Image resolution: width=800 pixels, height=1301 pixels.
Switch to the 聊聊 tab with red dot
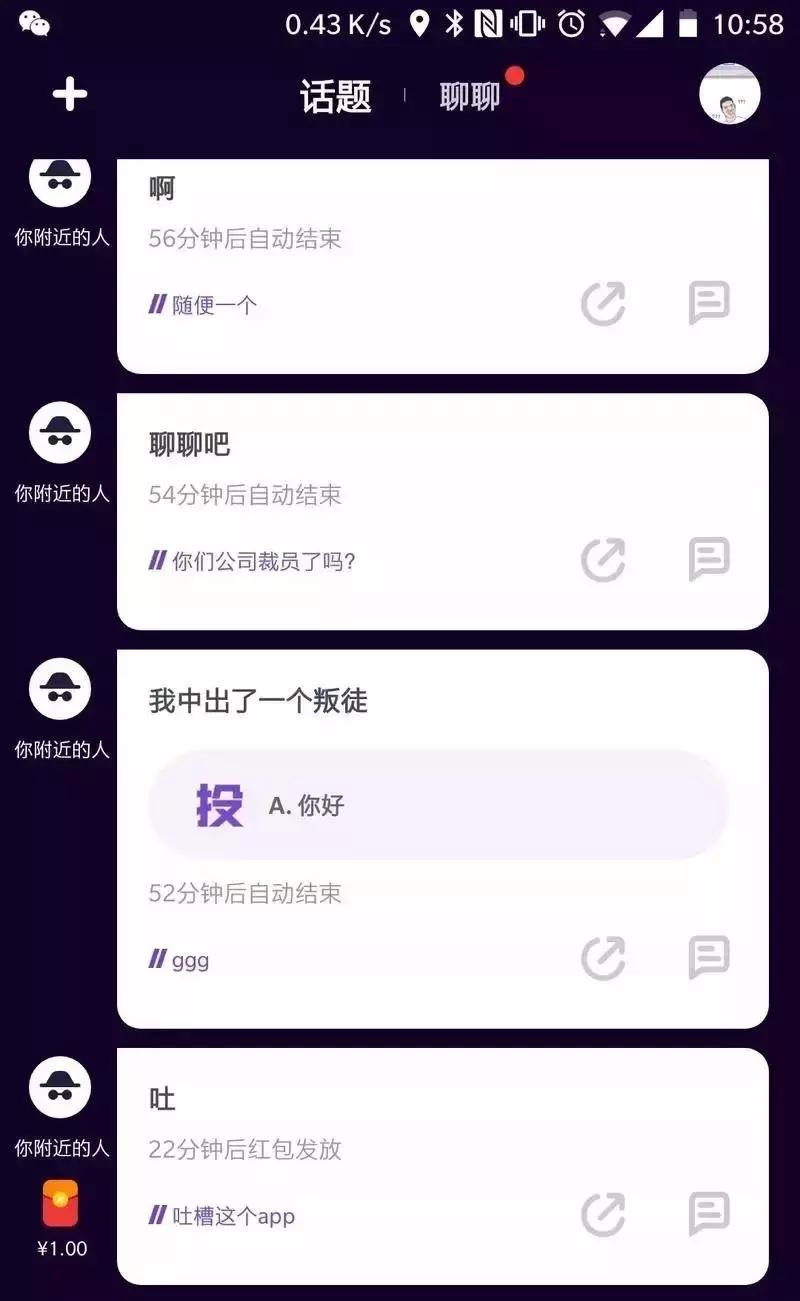coord(470,97)
